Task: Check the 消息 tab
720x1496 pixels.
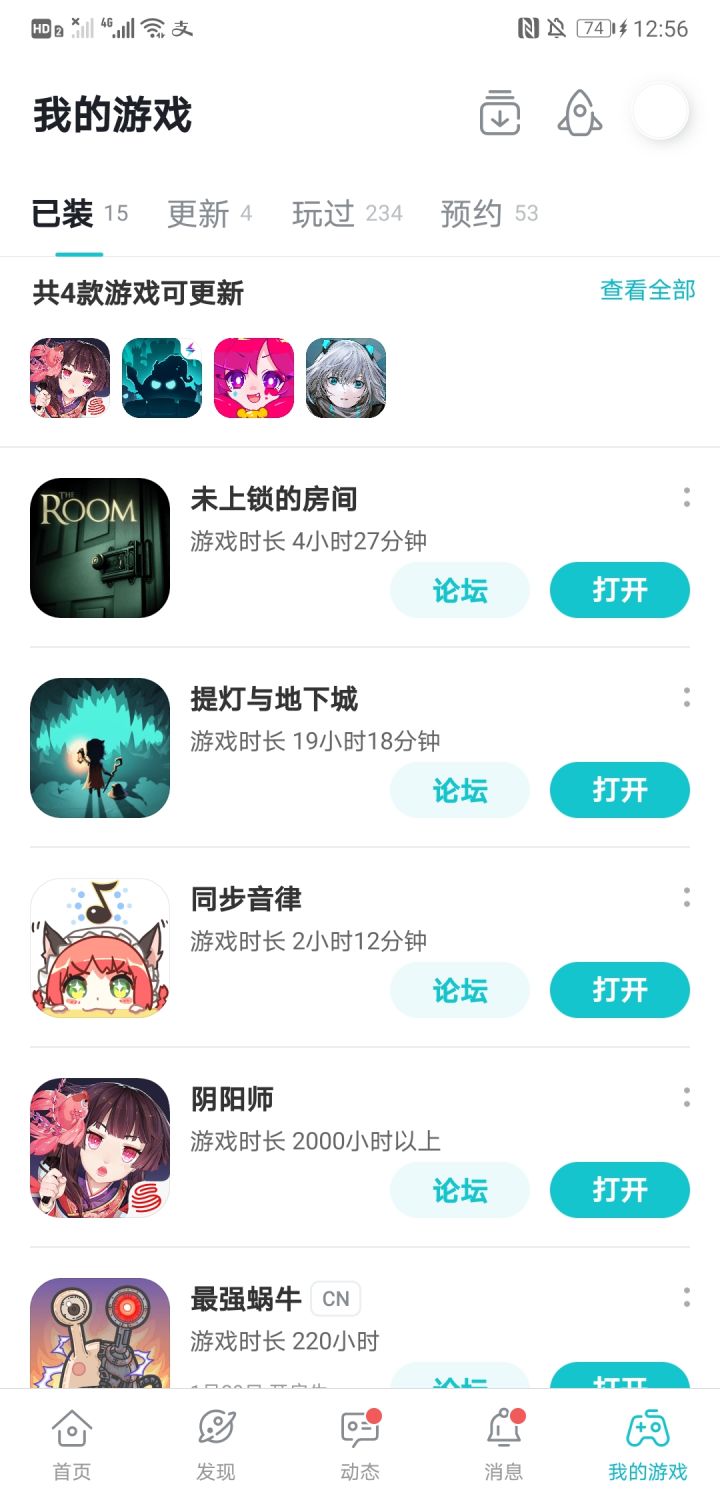Action: 504,1443
